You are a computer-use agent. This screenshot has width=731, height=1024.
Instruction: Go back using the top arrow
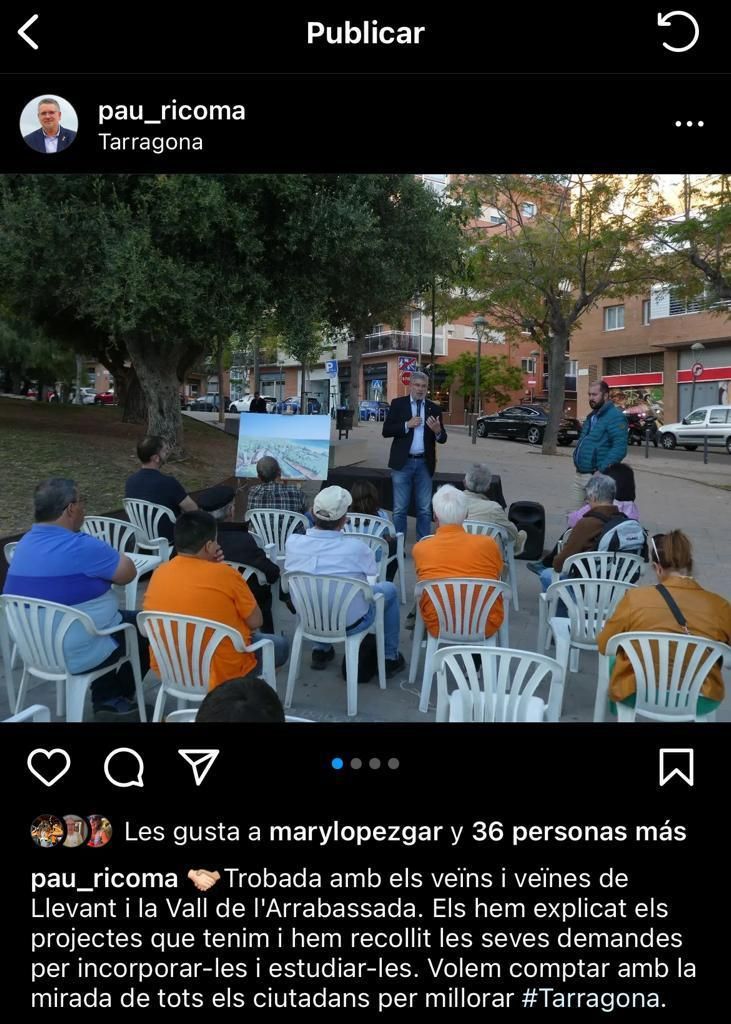(29, 32)
